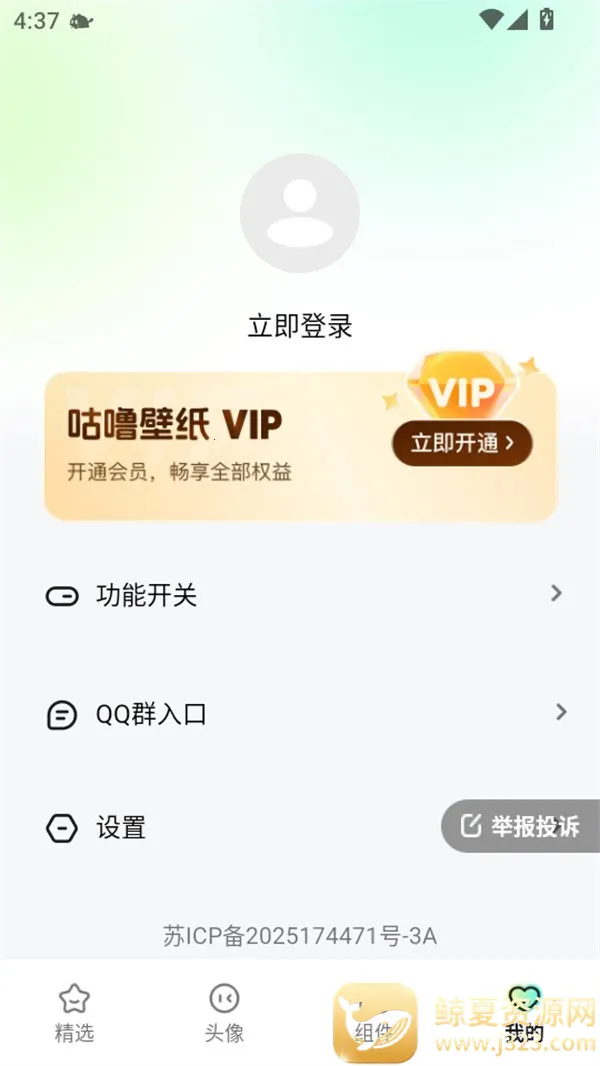This screenshot has height=1066, width=600.
Task: Select the 我的 tab
Action: click(524, 1012)
